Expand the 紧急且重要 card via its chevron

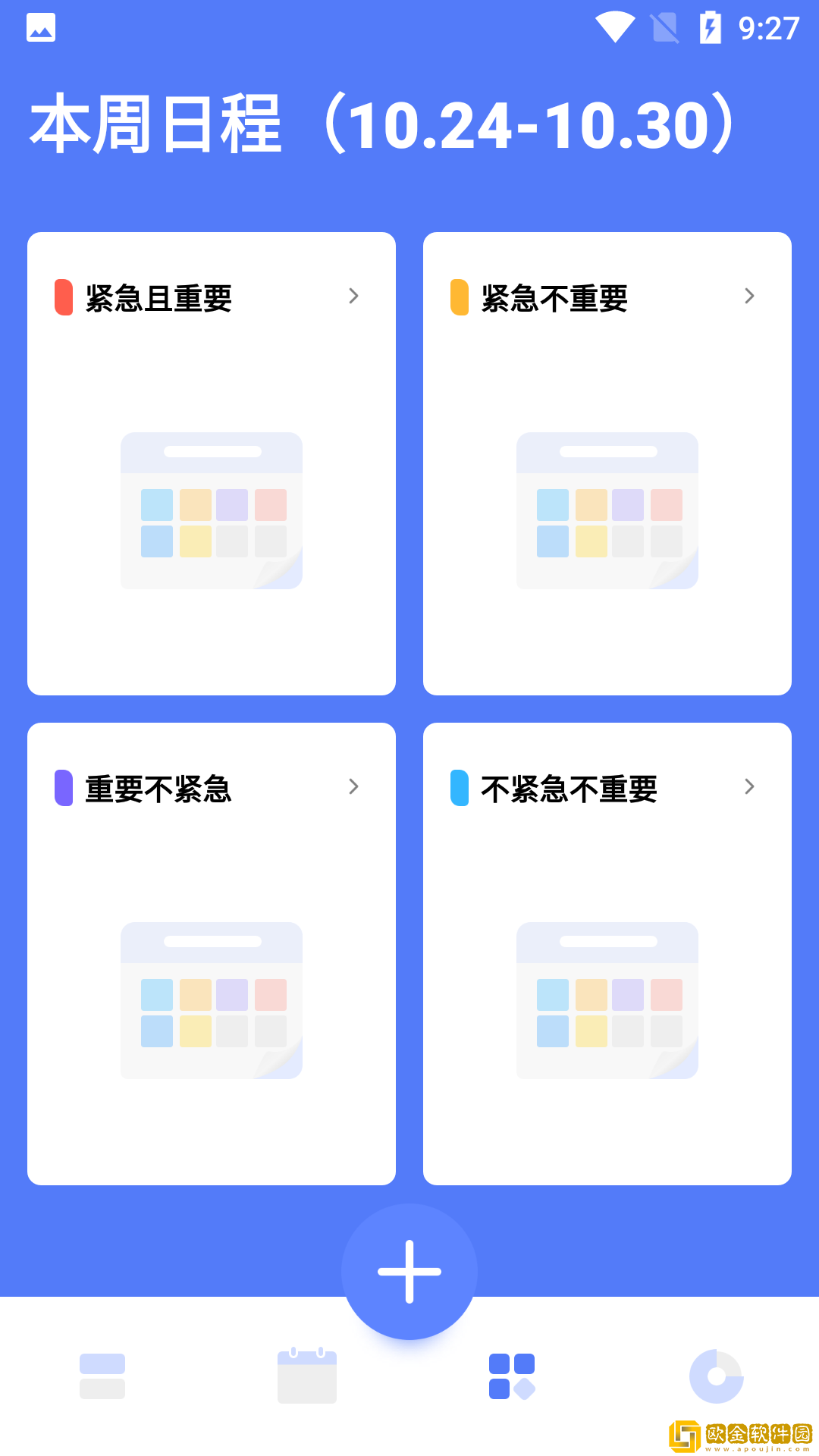tap(353, 296)
